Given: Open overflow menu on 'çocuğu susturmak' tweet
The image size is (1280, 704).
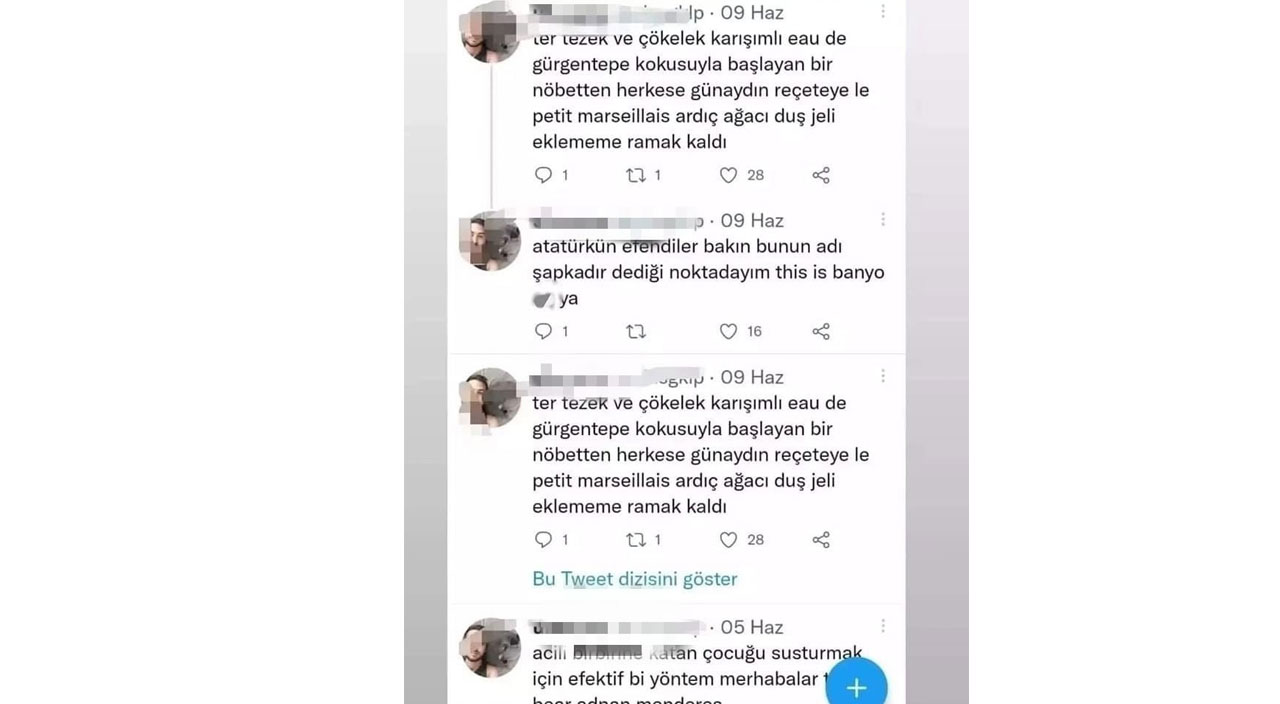Looking at the screenshot, I should (883, 627).
